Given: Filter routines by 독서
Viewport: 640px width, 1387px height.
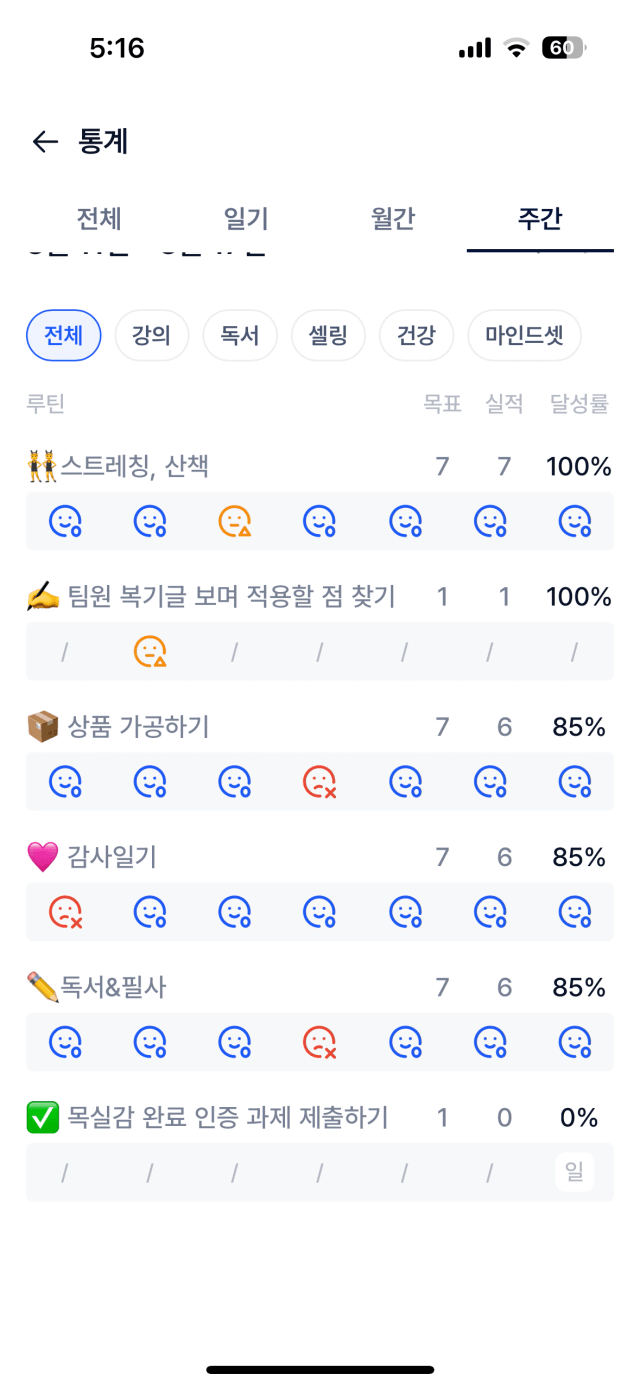Looking at the screenshot, I should pos(240,335).
